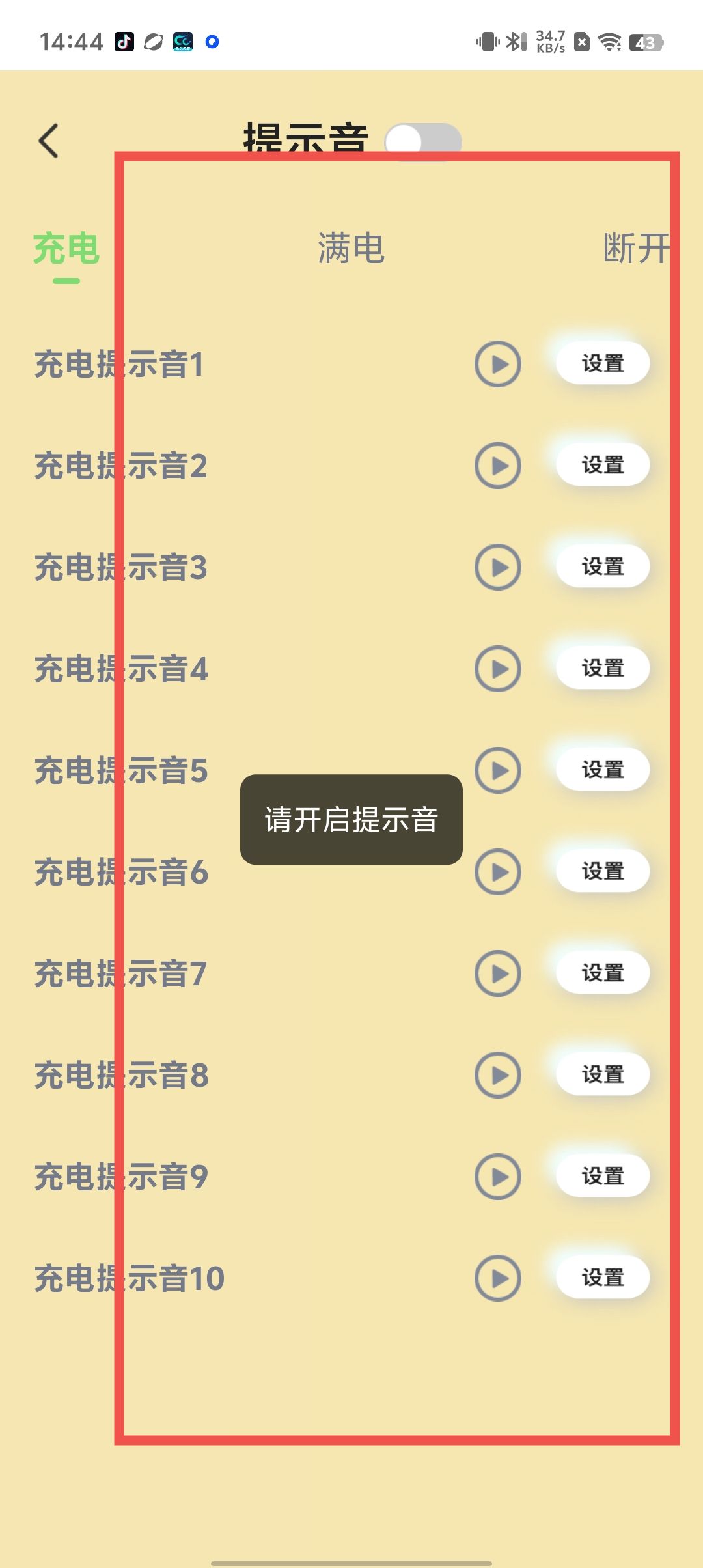703x1568 pixels.
Task: Apply 充电提示音4 via 设置
Action: (603, 668)
